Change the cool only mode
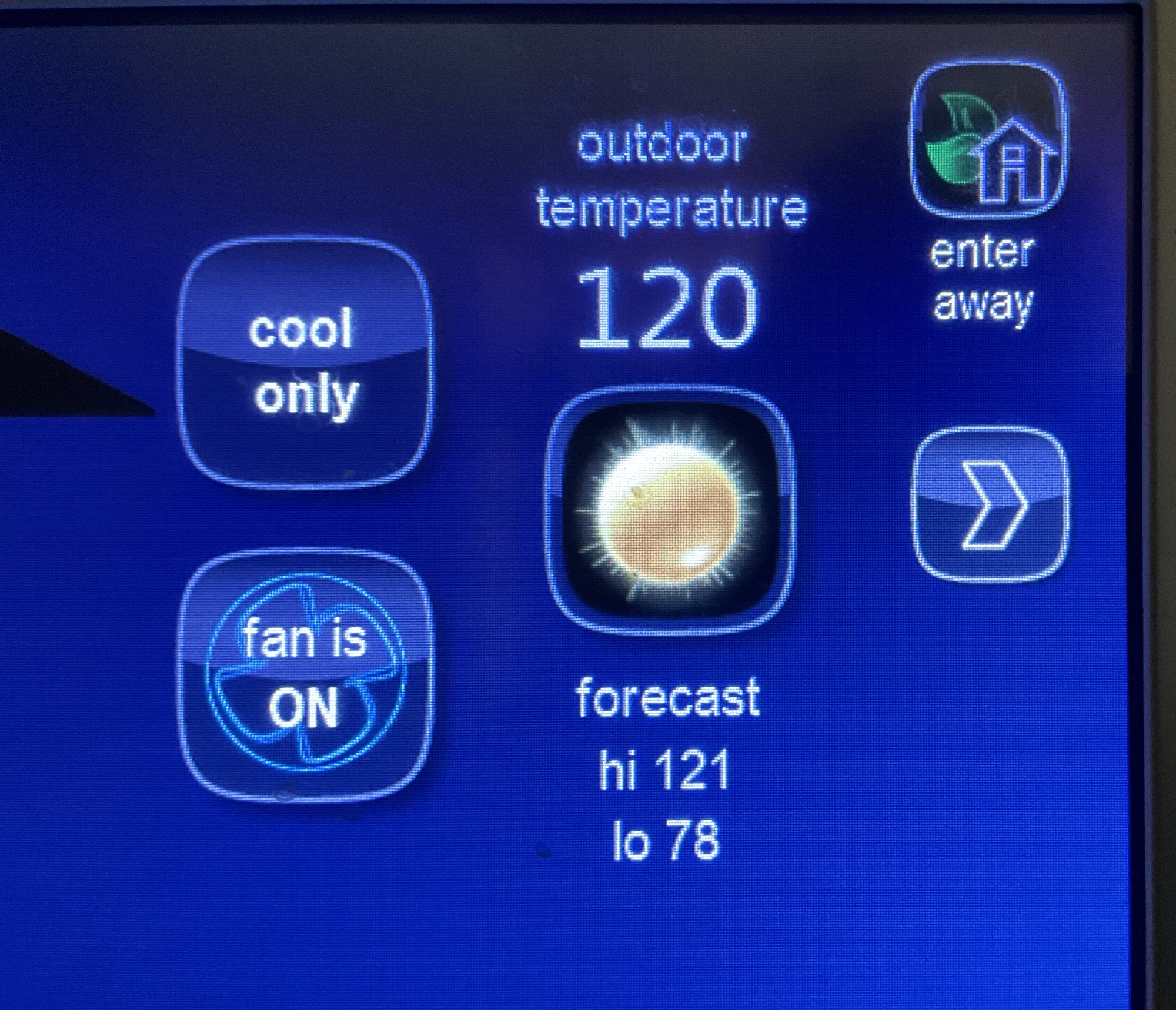The height and width of the screenshot is (1010, 1176). 305,363
